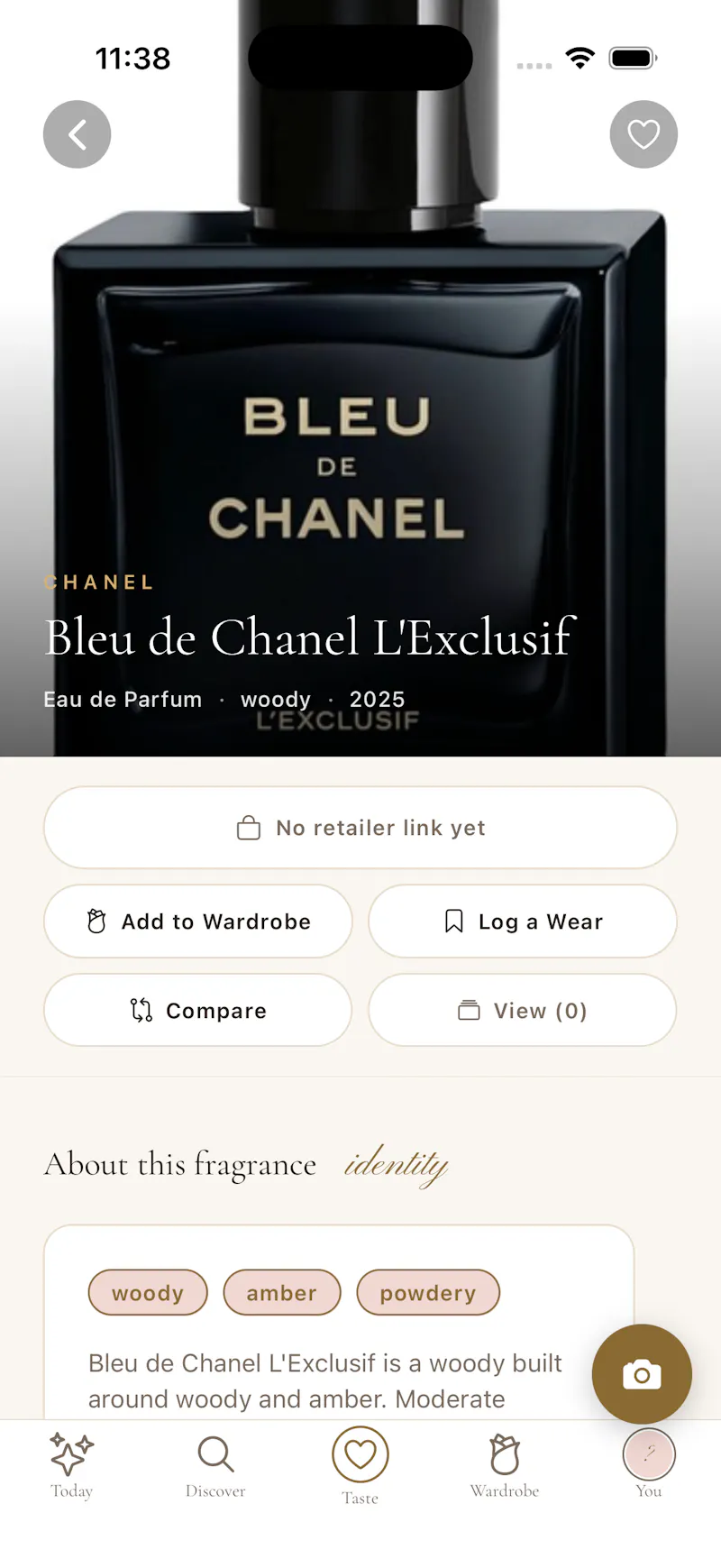Image resolution: width=721 pixels, height=1568 pixels.
Task: Open the Taste tab
Action: 360,1465
